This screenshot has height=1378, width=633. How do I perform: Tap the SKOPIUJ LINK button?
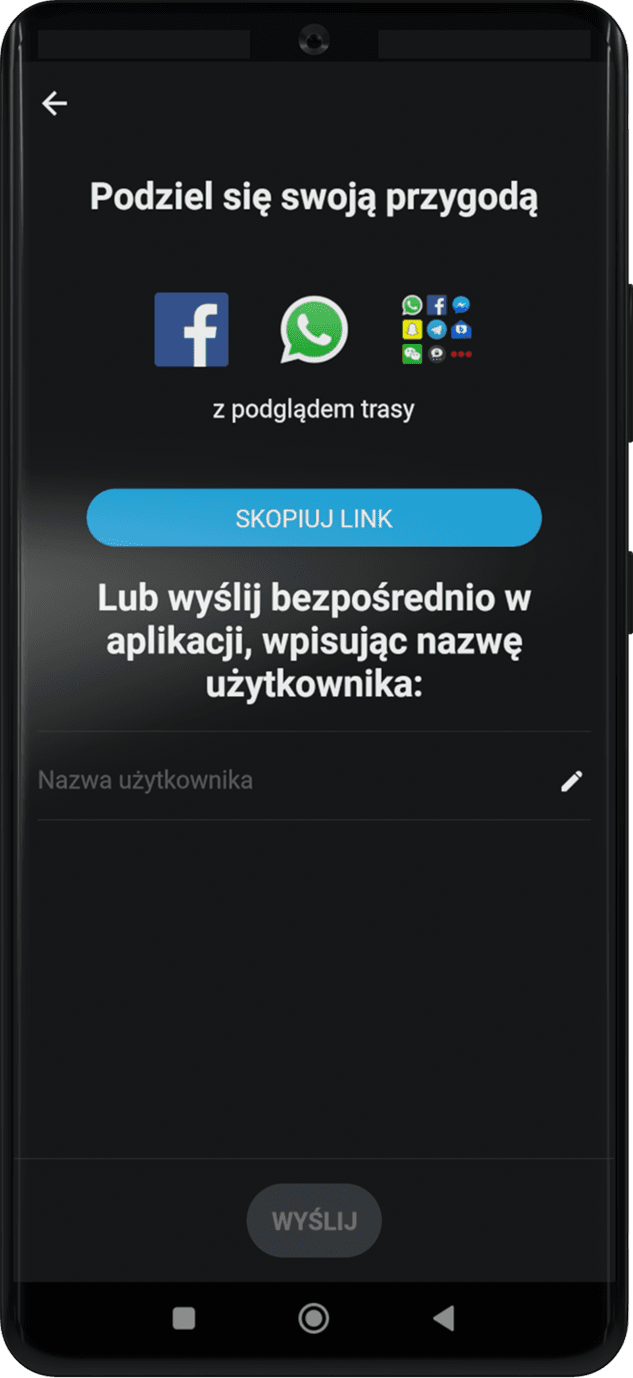pyautogui.click(x=314, y=518)
